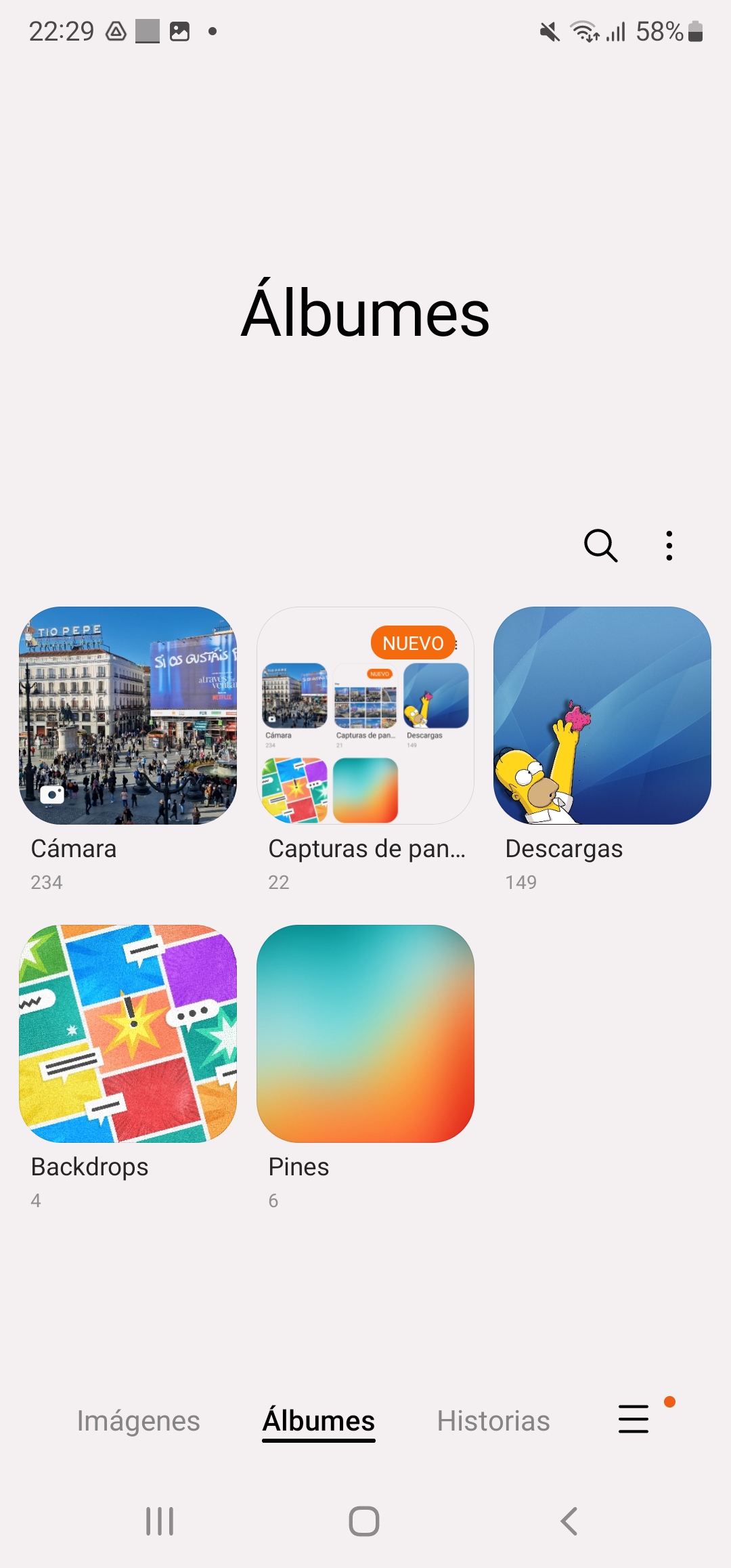Open the Cámara album

tap(128, 716)
